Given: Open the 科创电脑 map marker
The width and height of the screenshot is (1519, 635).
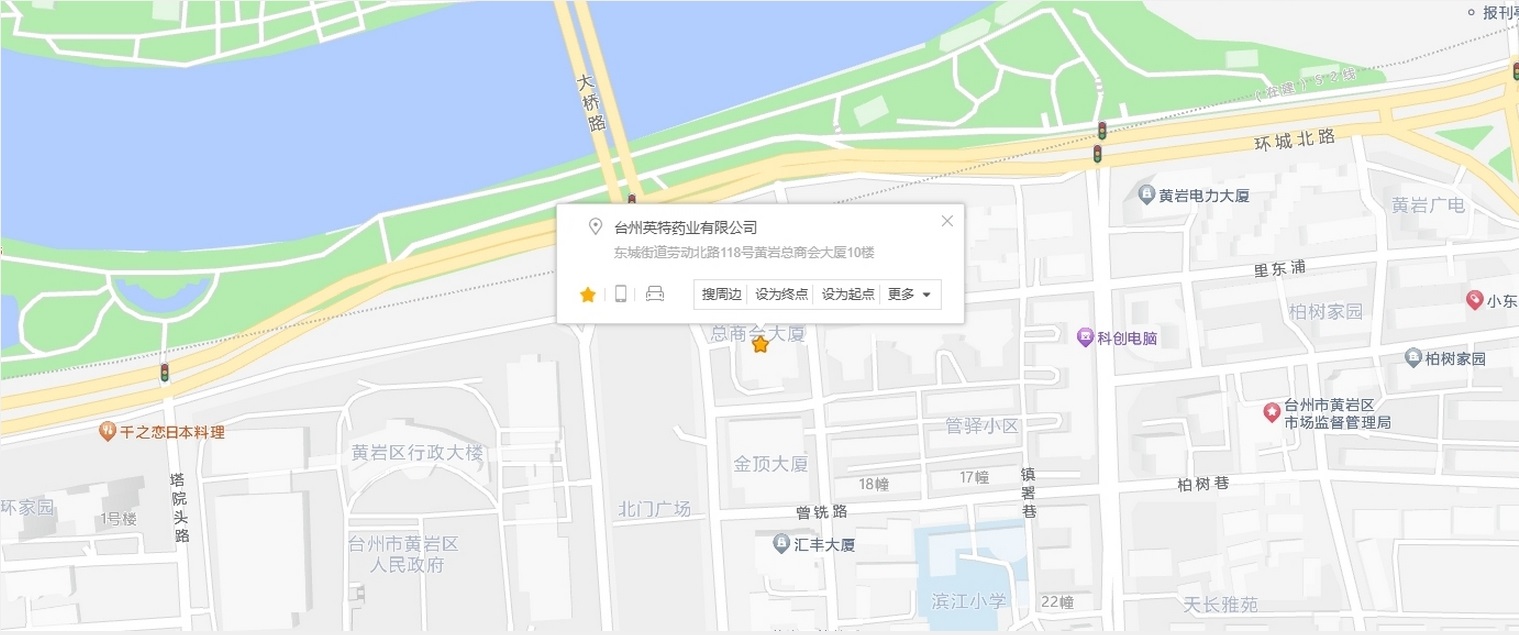Looking at the screenshot, I should (x=1085, y=338).
